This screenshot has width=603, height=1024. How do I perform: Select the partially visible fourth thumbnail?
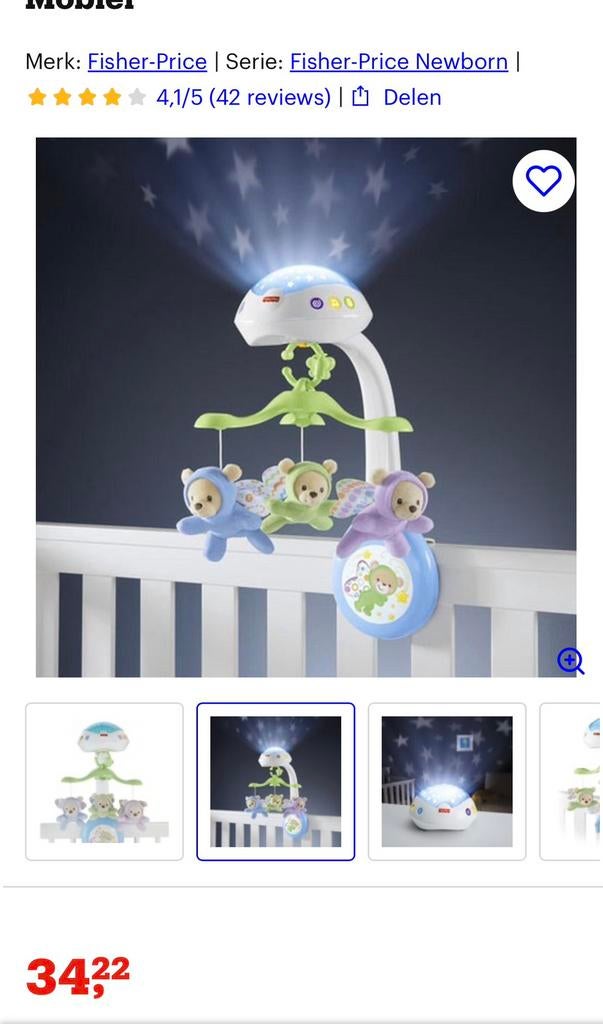575,781
